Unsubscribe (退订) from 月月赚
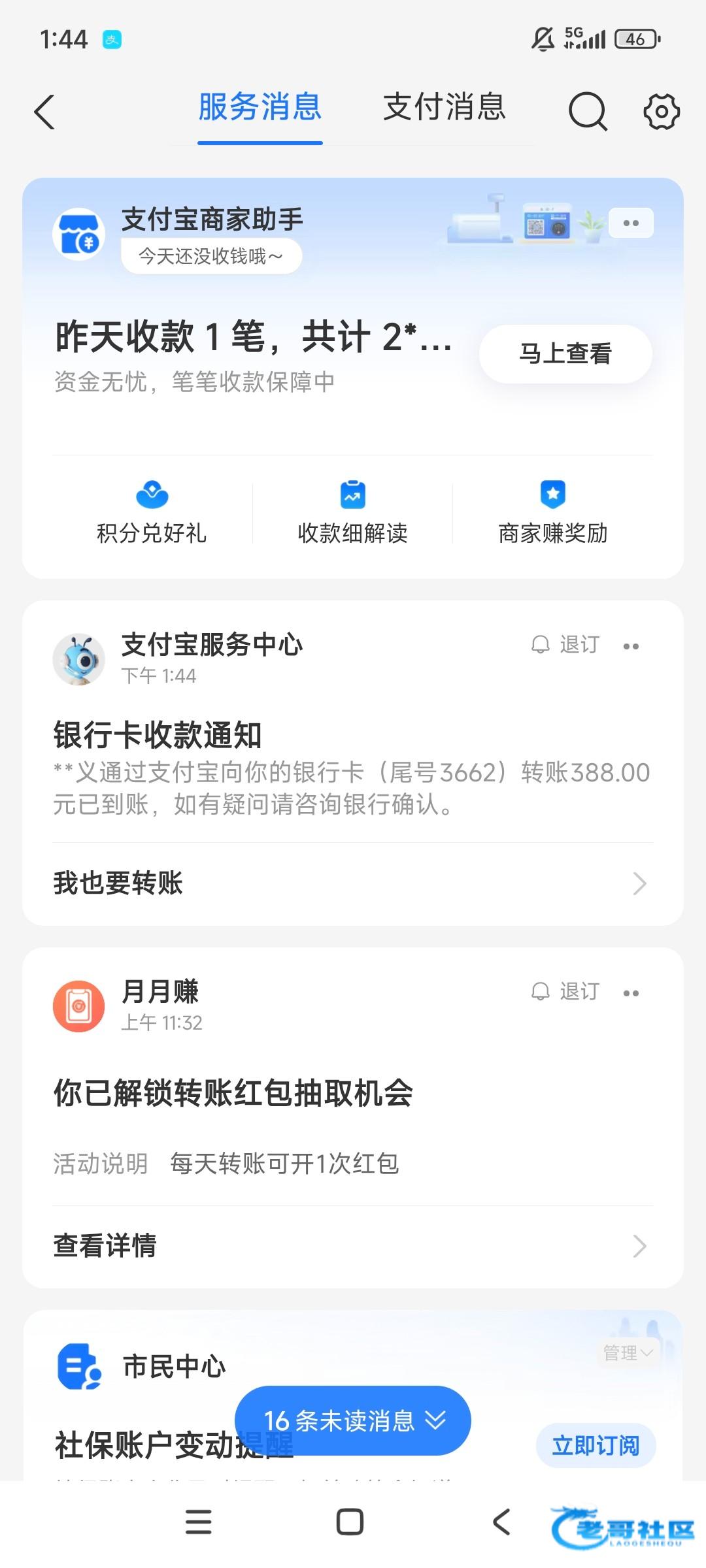This screenshot has height=1568, width=706. pos(566,992)
